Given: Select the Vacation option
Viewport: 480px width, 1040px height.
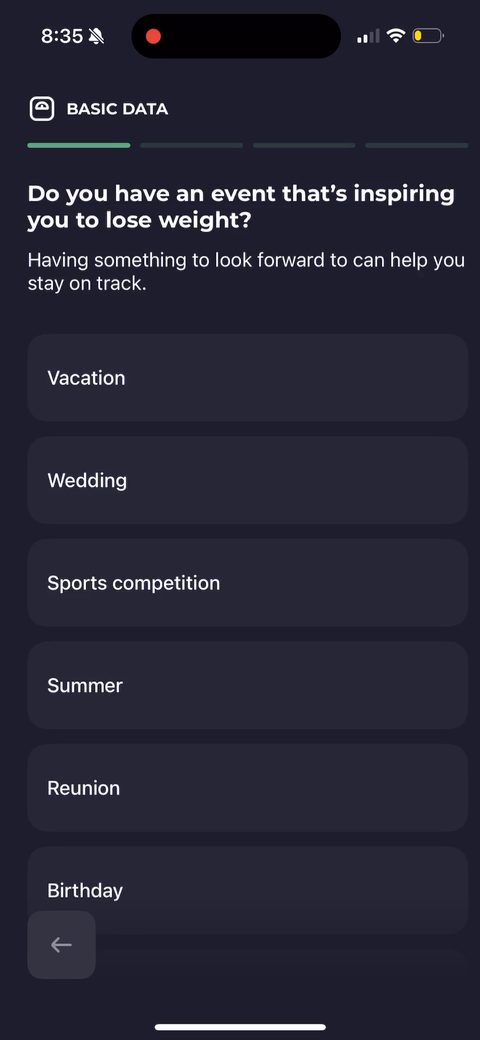Looking at the screenshot, I should coord(247,377).
